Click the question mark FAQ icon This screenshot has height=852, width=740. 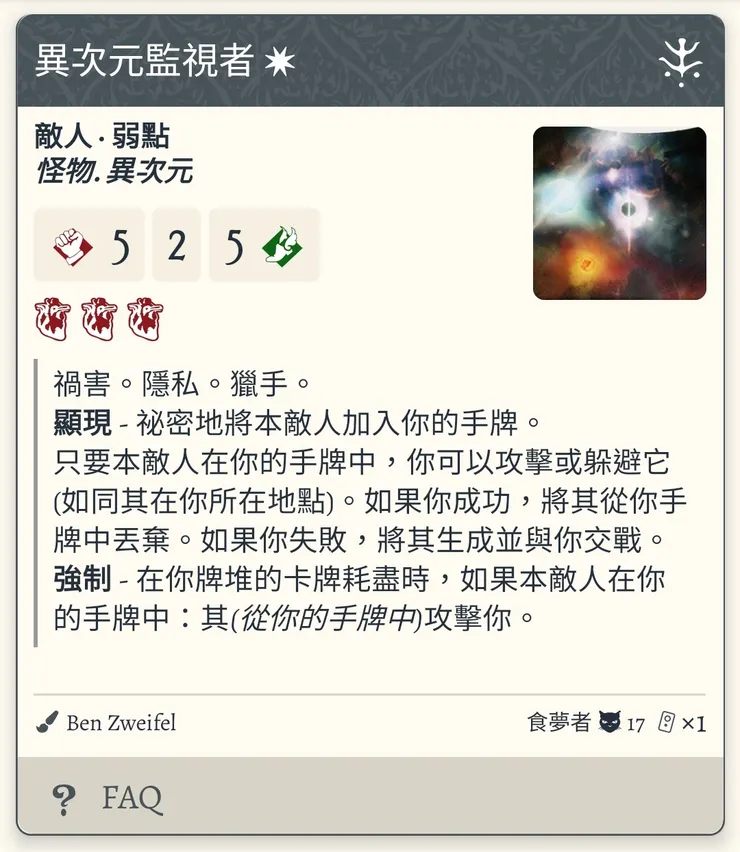point(65,799)
